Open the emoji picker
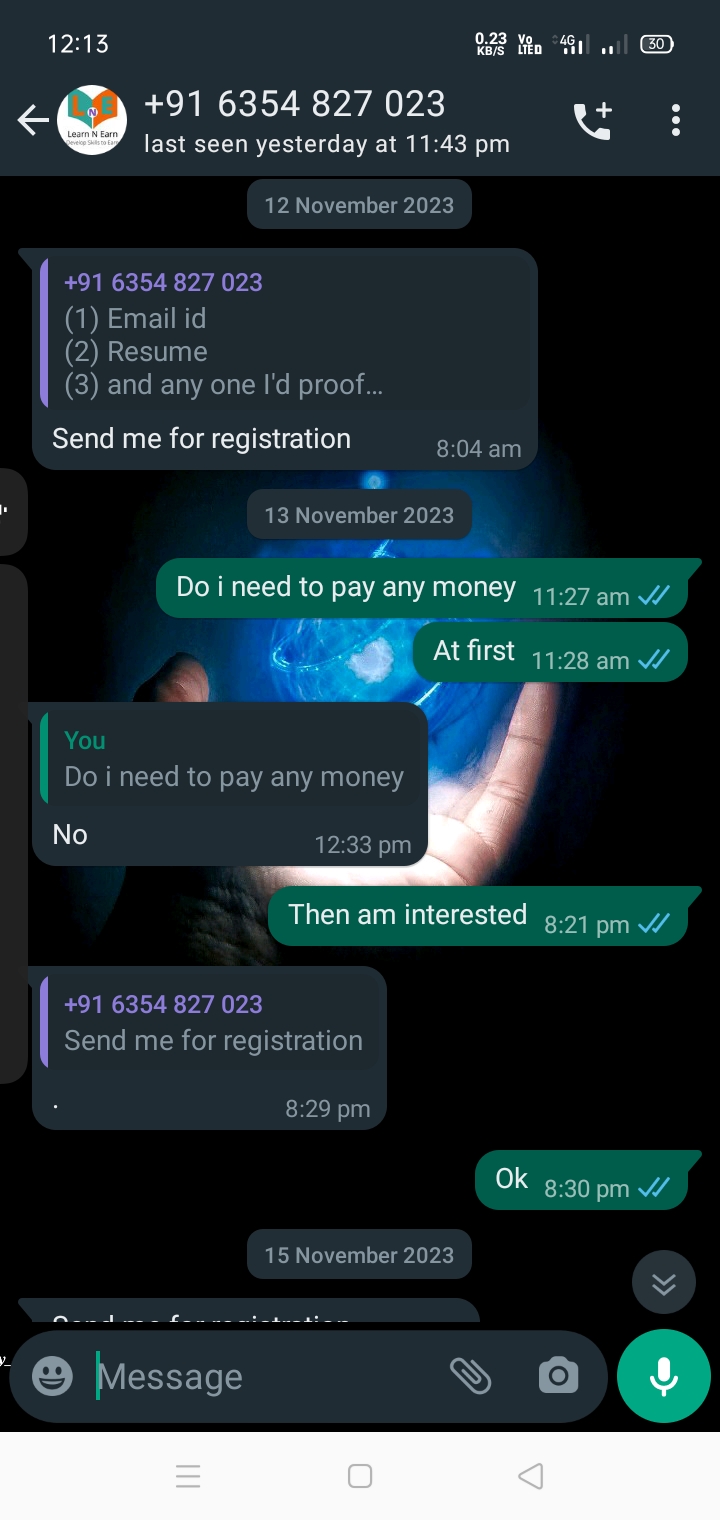 53,1377
